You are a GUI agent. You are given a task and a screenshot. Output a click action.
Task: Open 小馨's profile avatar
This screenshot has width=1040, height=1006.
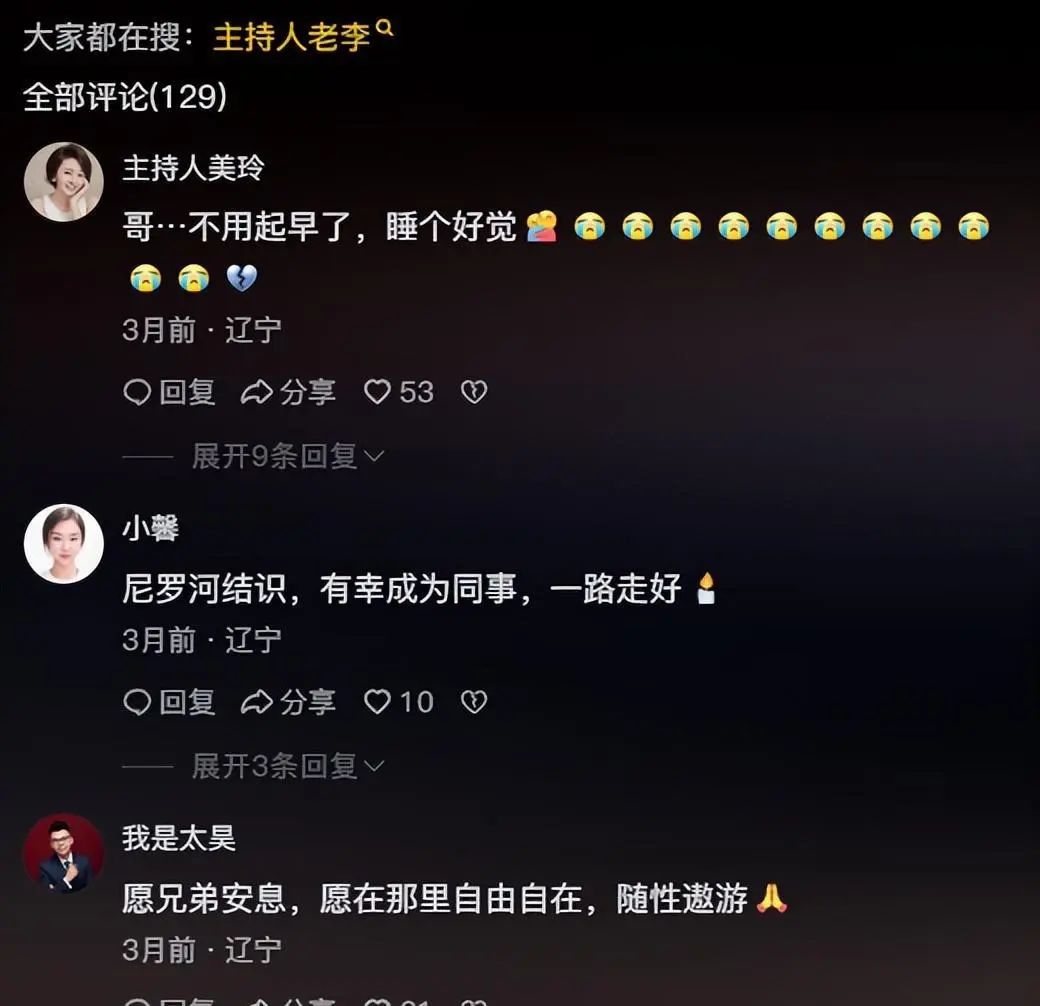pyautogui.click(x=64, y=543)
